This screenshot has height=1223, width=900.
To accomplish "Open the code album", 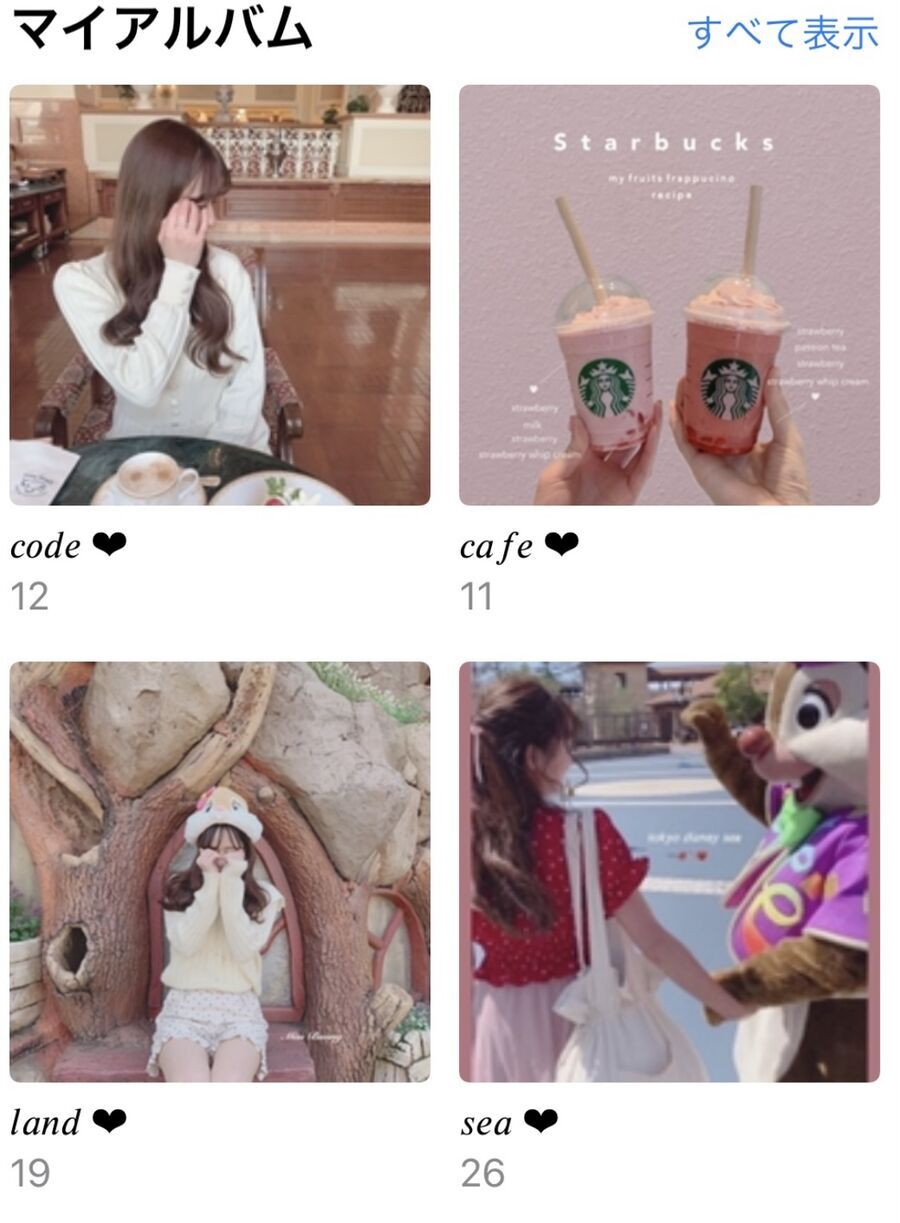I will (x=220, y=295).
